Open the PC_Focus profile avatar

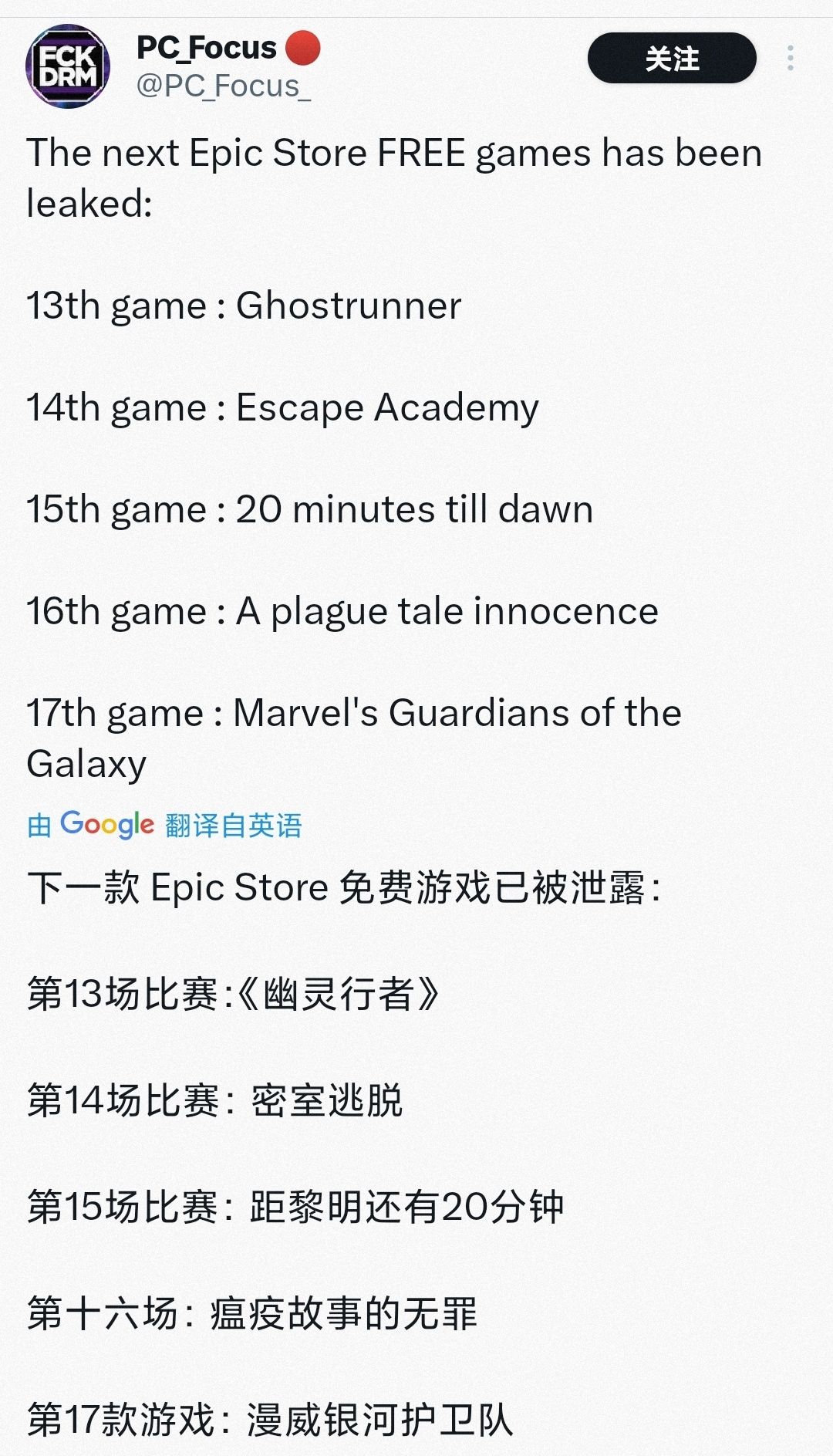tap(68, 66)
